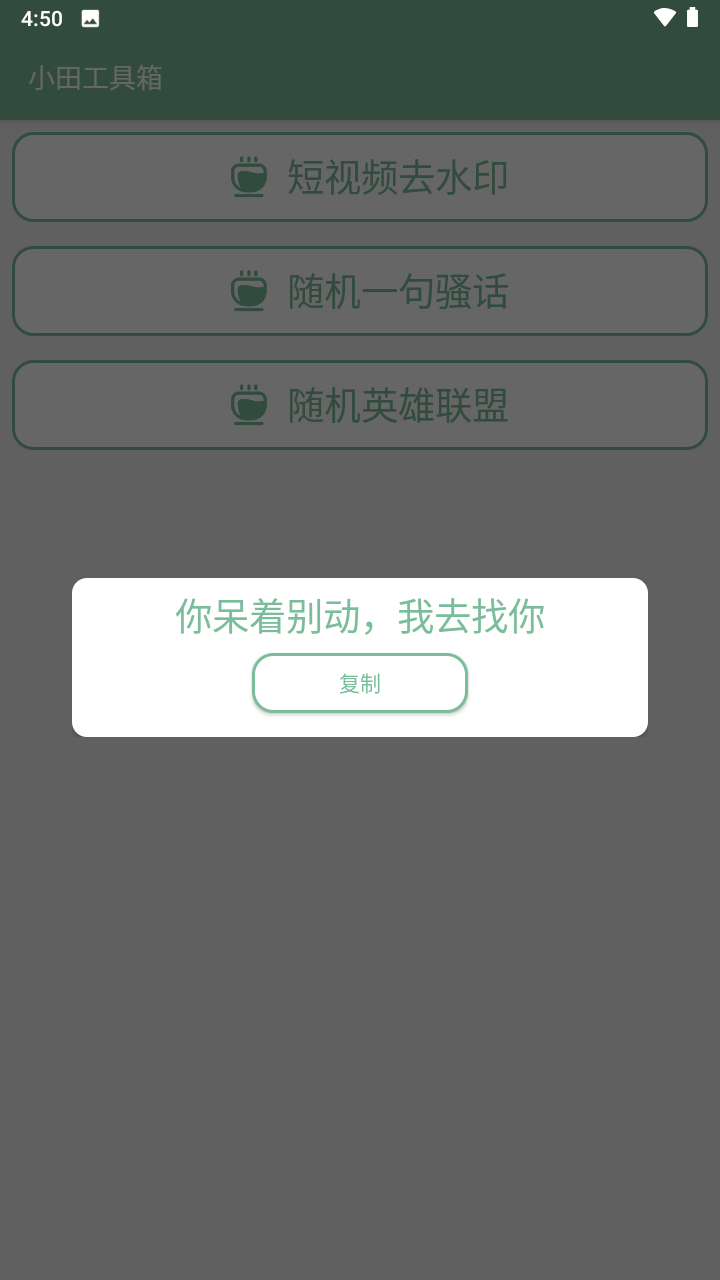
Task: Tap the battery icon in the status bar
Action: pyautogui.click(x=691, y=17)
